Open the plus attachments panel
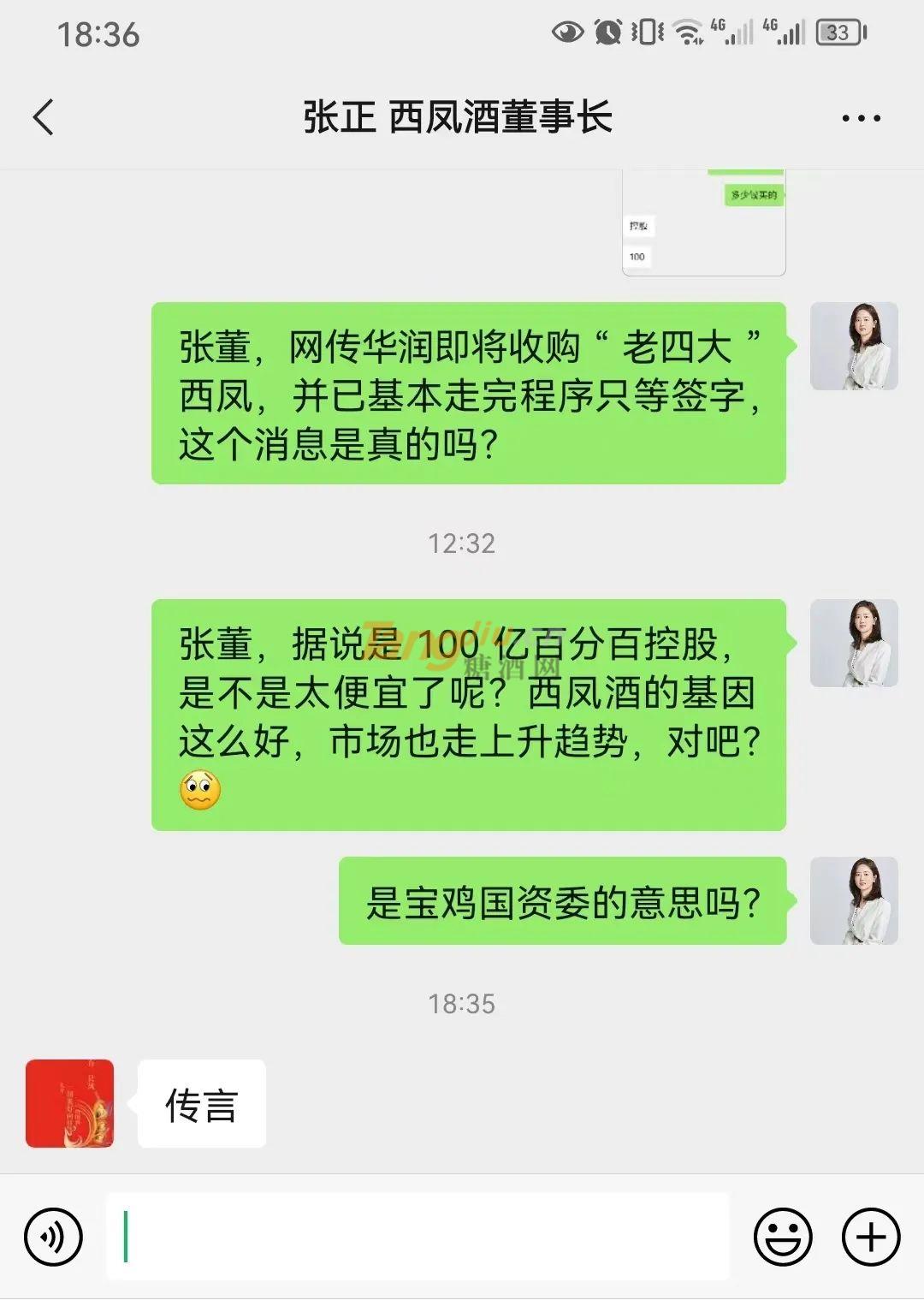924x1300 pixels. (x=871, y=1237)
